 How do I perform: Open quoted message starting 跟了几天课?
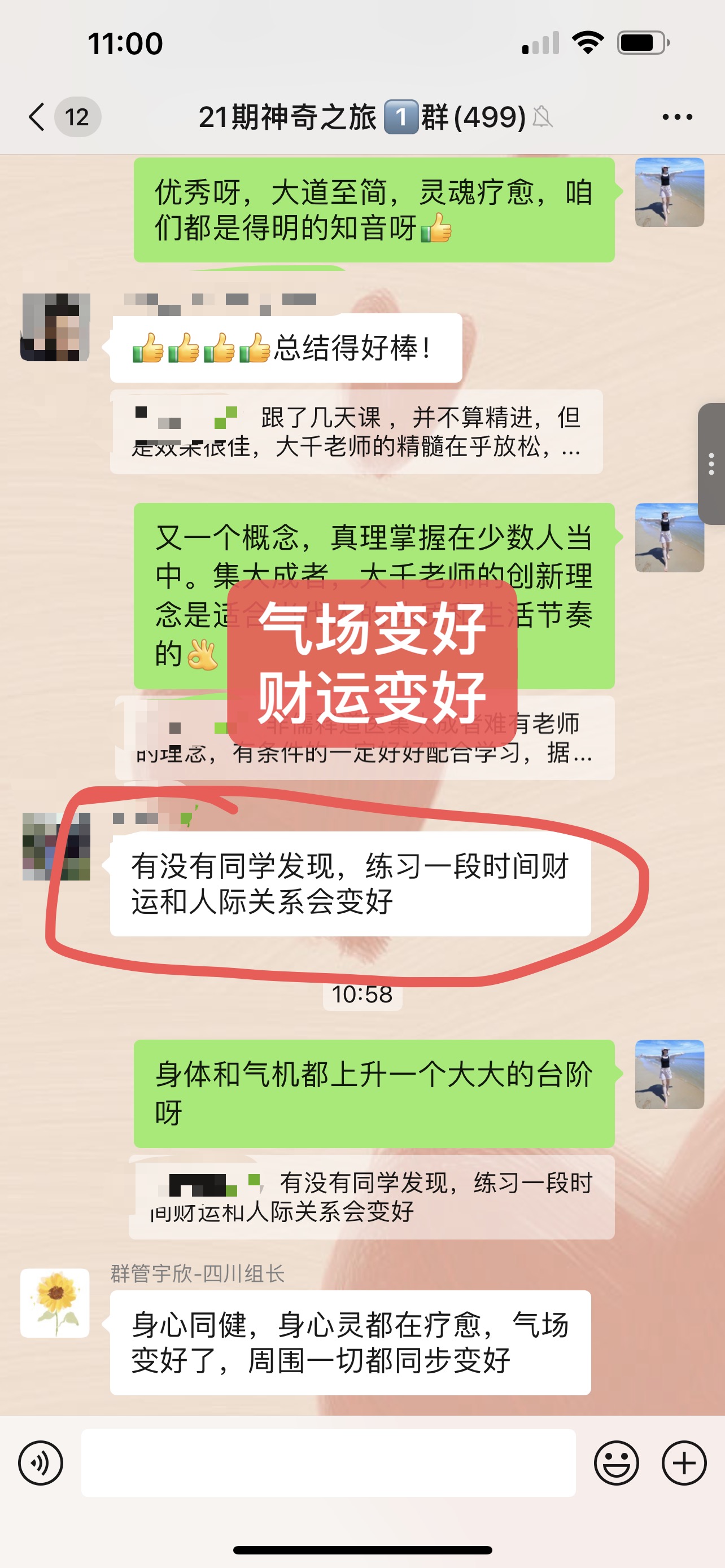pos(356,432)
